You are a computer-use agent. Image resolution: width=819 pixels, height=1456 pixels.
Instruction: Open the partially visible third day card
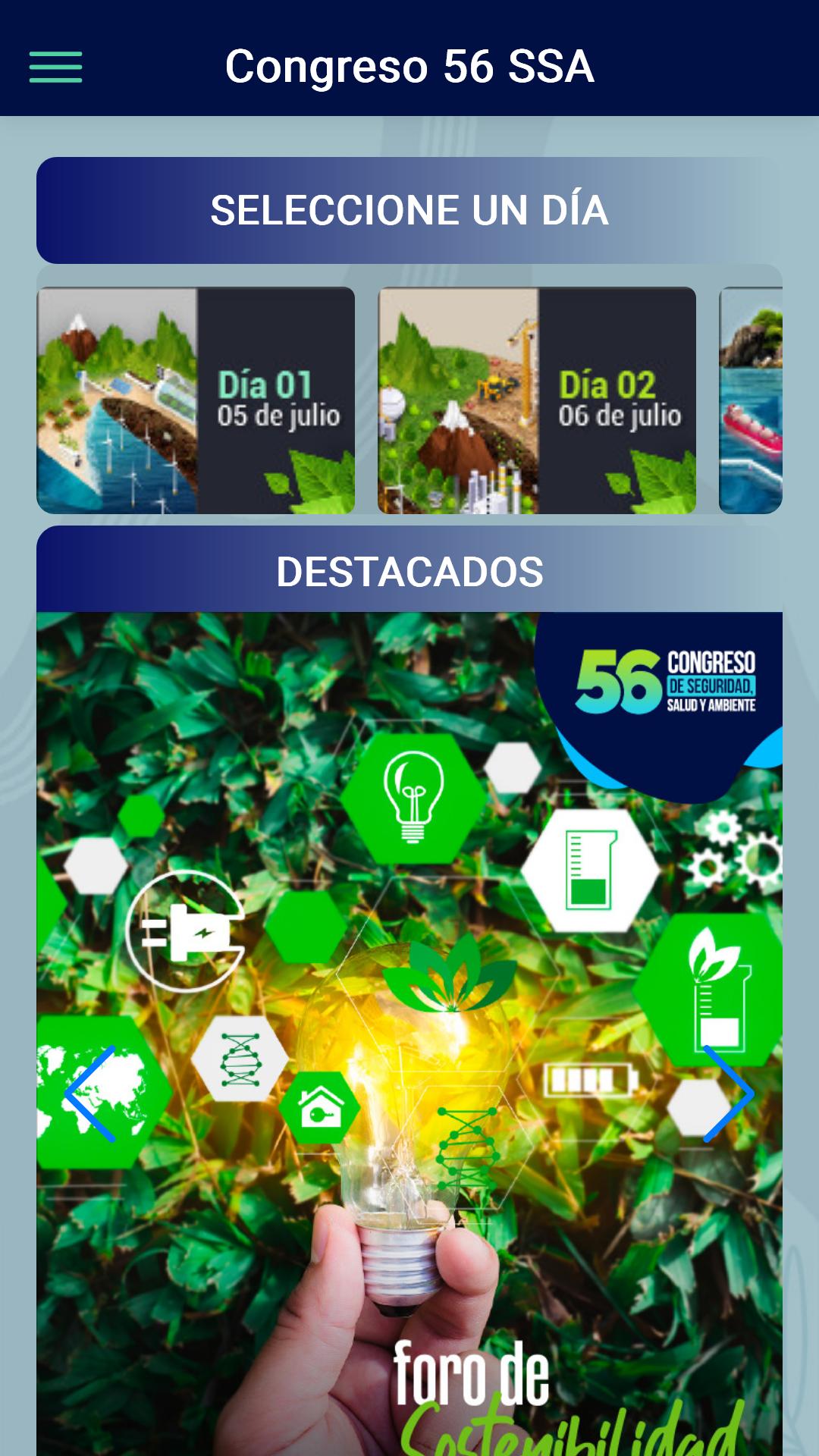[x=751, y=400]
